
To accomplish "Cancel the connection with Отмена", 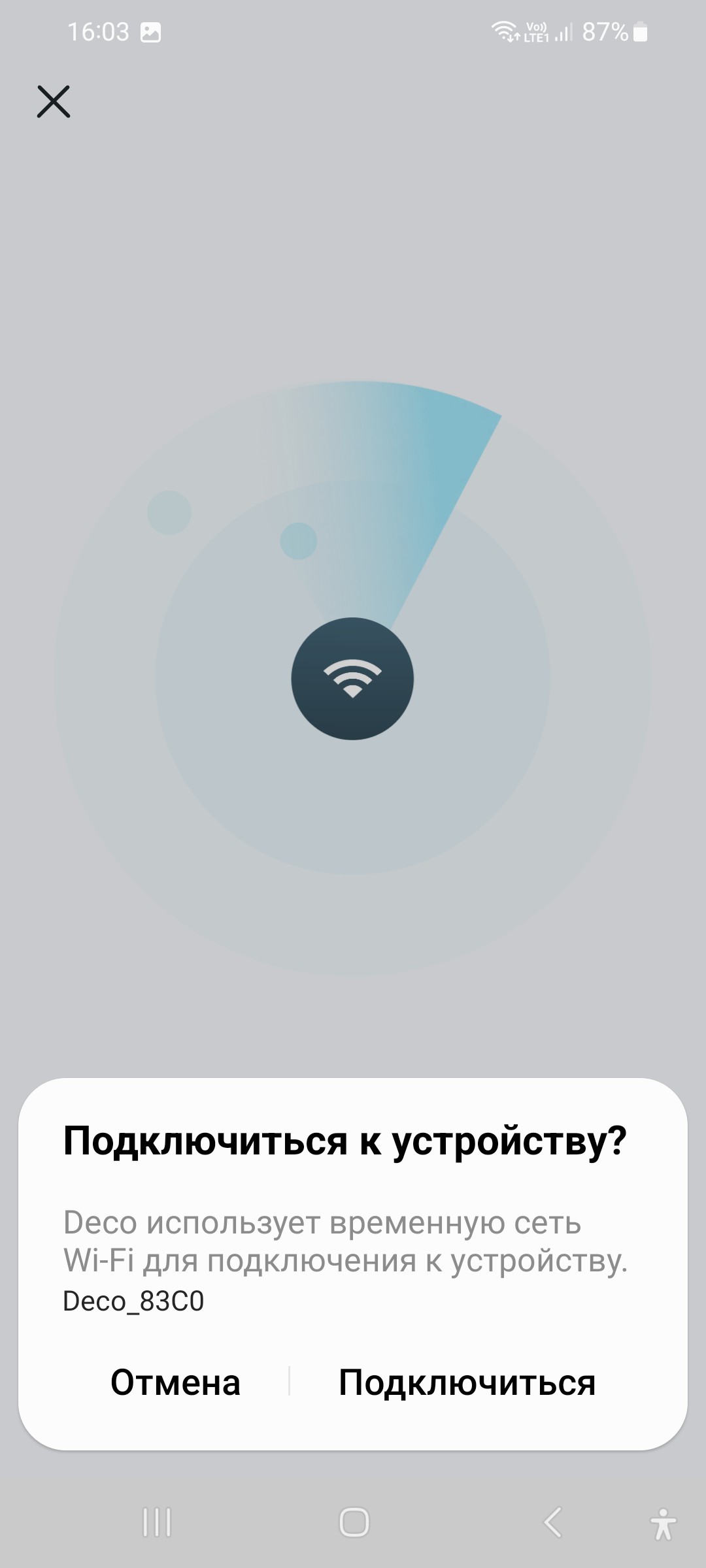I will click(x=175, y=1382).
